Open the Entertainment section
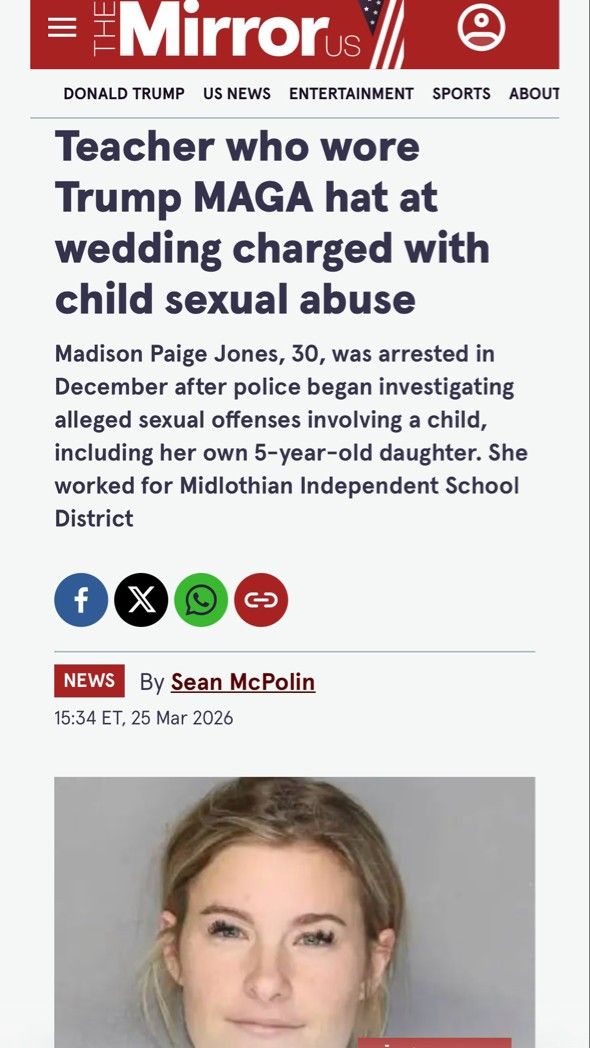Image resolution: width=590 pixels, height=1048 pixels. 351,94
